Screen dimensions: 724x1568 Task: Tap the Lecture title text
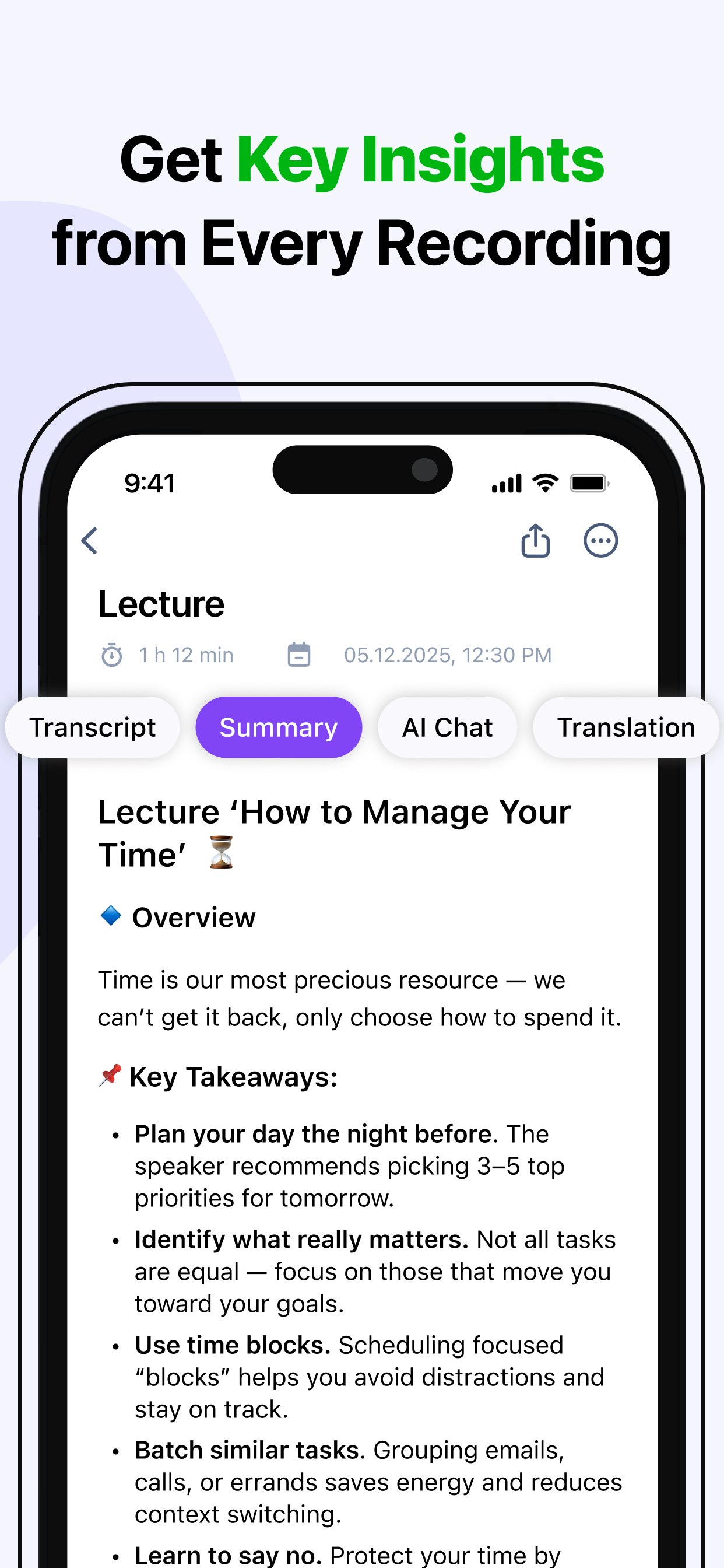tap(161, 603)
